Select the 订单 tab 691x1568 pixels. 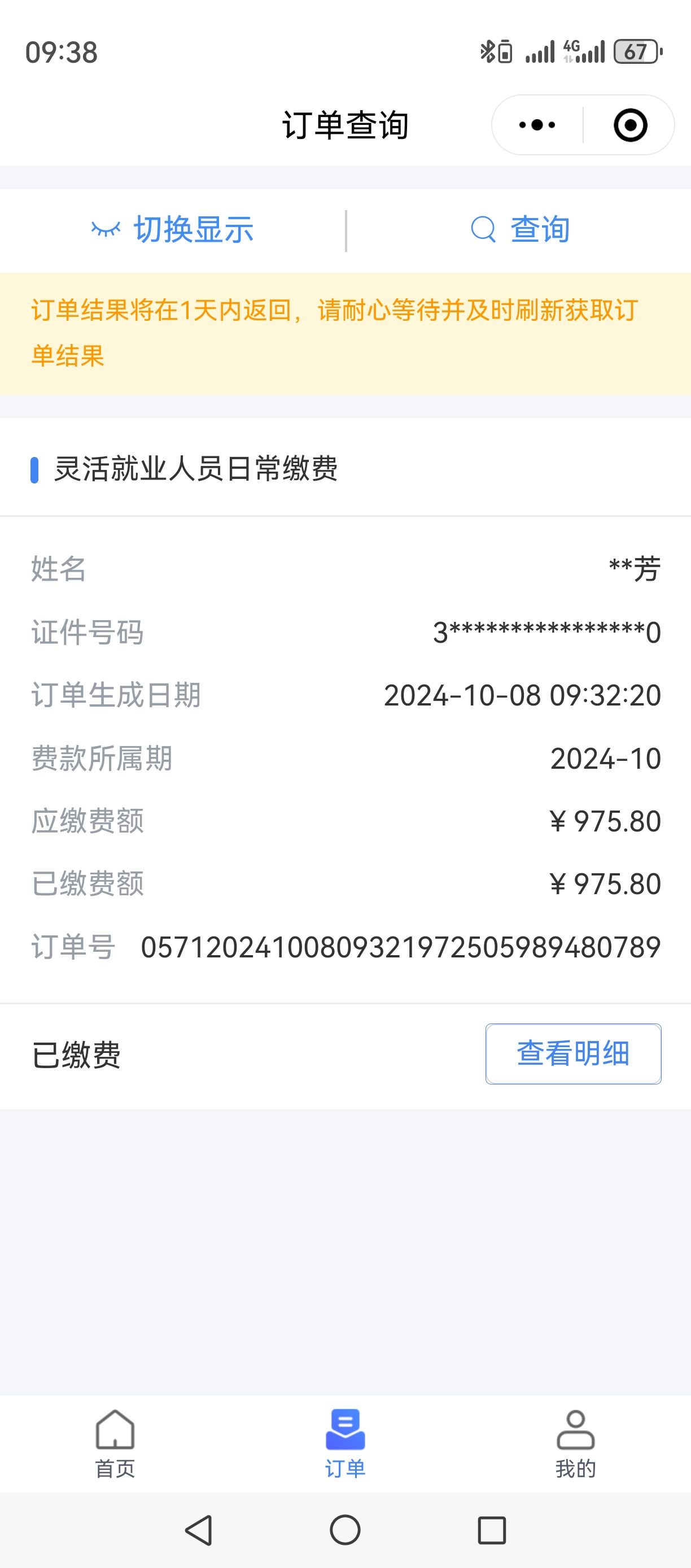pos(345,1443)
